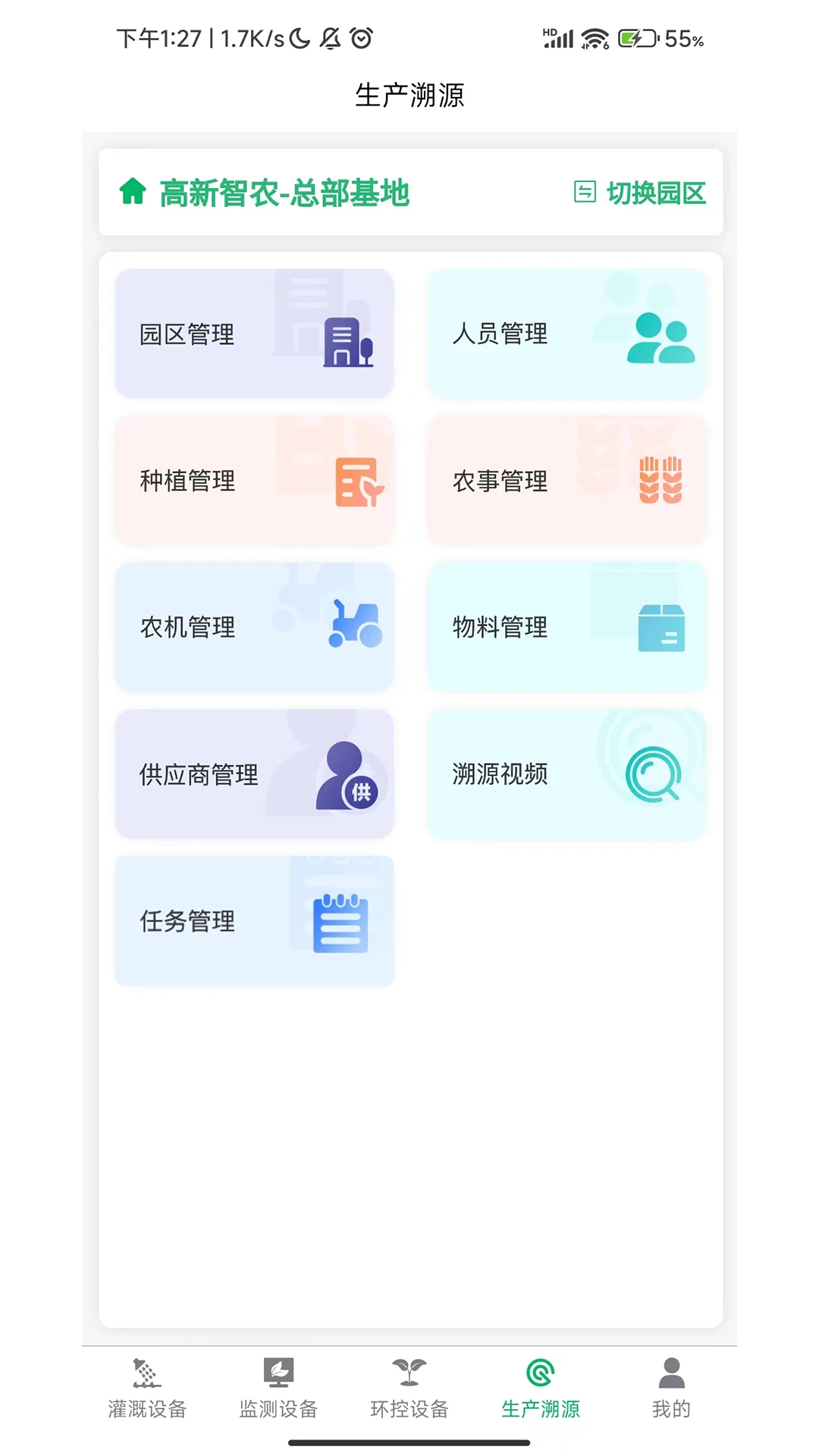The height and width of the screenshot is (1456, 819).
Task: Click the green home icon beside 高新智农-总部基地
Action: 133,193
